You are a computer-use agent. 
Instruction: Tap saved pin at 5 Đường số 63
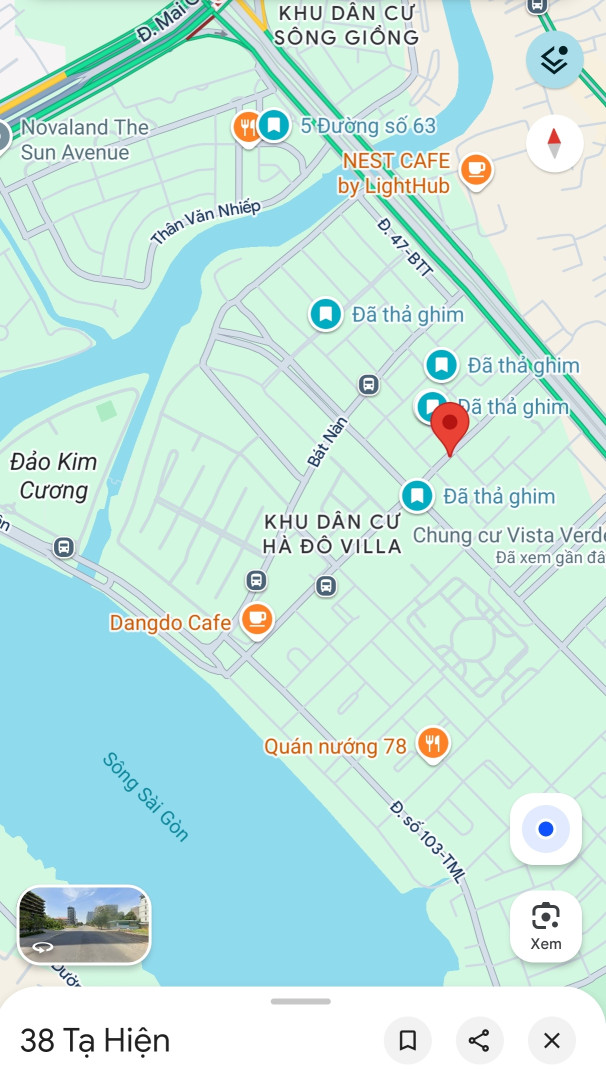(x=273, y=126)
